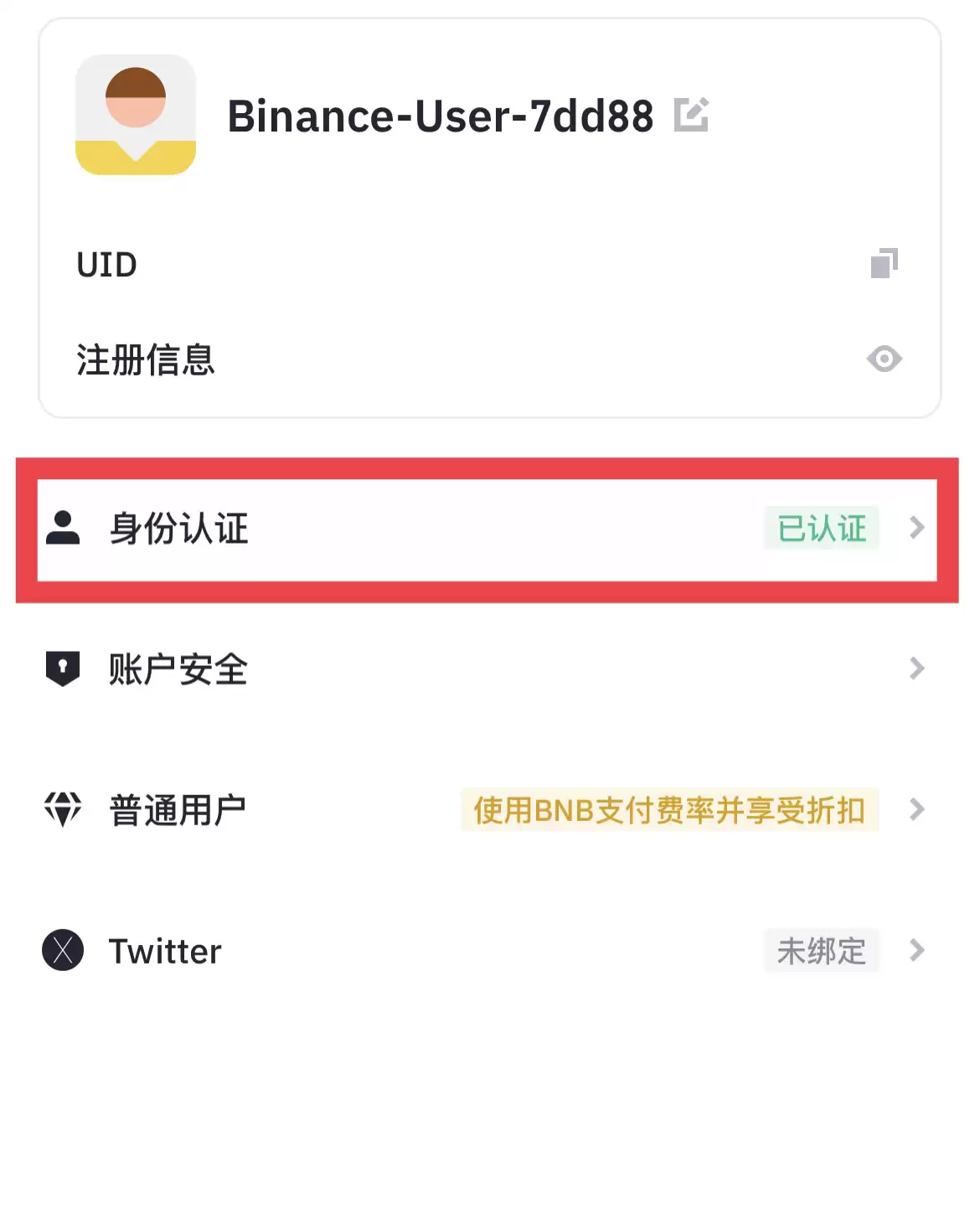Tap the 未绑定 label to bind Twitter
Image resolution: width=980 pixels, height=1224 pixels.
pos(822,951)
